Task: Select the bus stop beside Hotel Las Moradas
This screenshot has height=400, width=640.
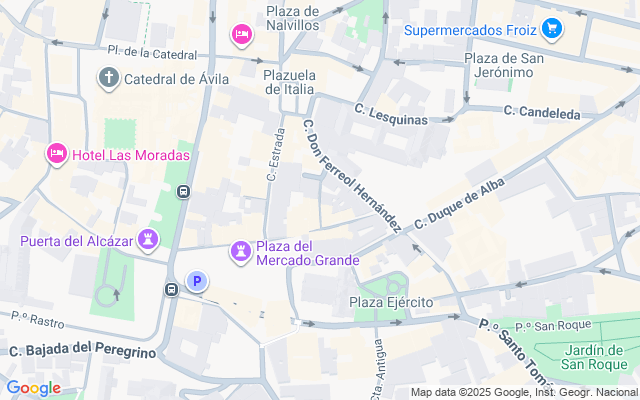Action: (184, 192)
